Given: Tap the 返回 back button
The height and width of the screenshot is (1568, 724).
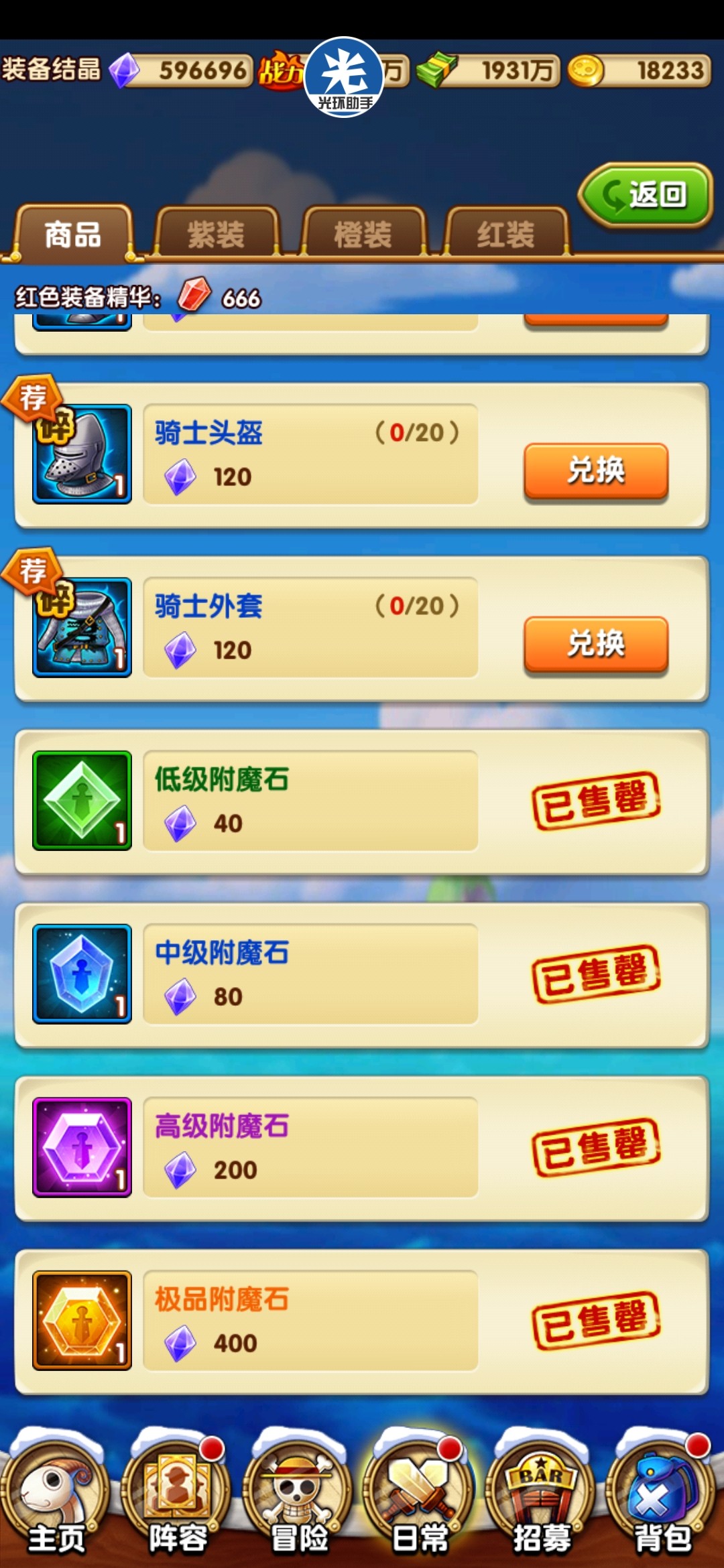Looking at the screenshot, I should pyautogui.click(x=645, y=196).
